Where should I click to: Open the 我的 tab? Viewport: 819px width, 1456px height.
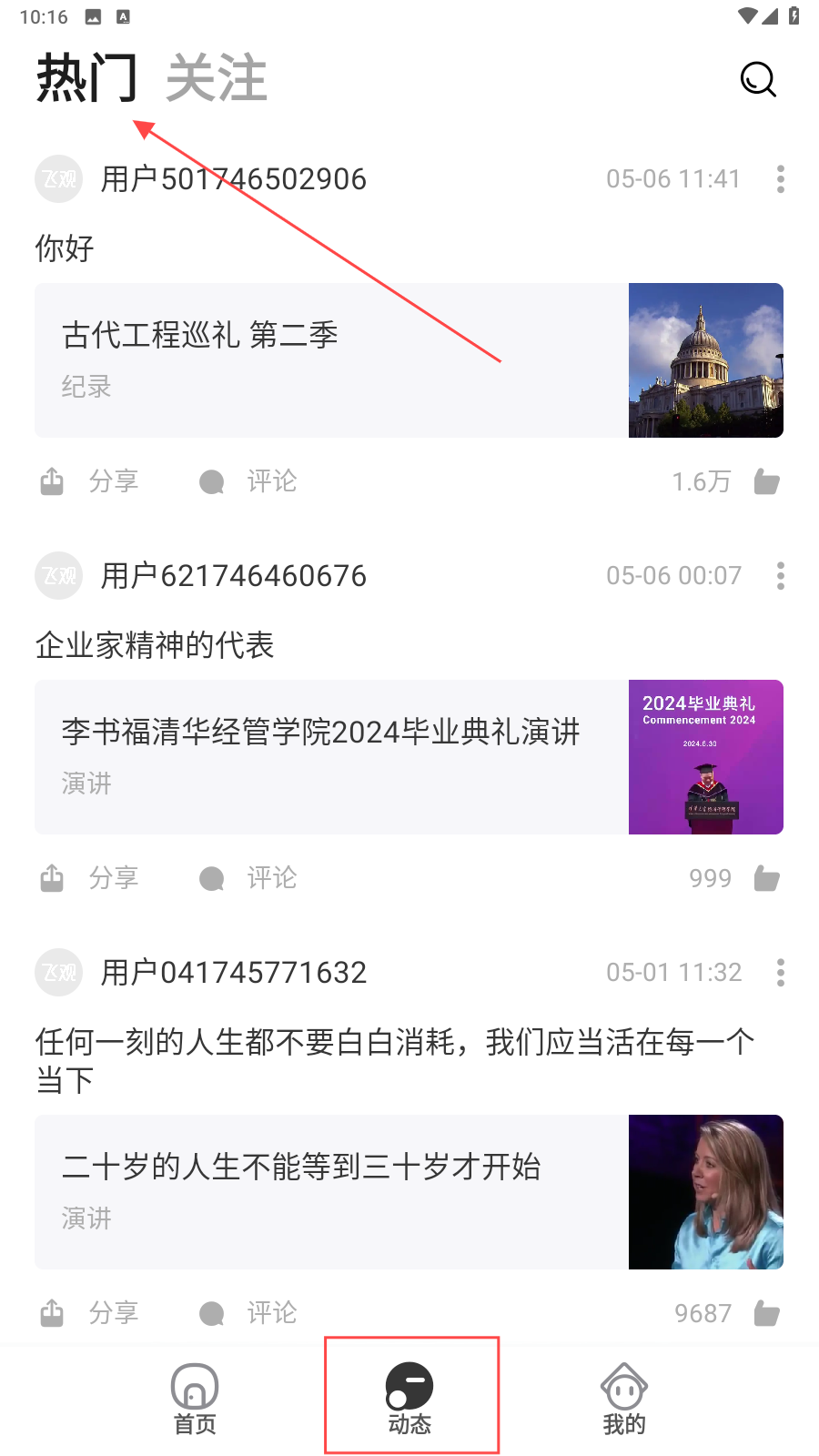624,1399
